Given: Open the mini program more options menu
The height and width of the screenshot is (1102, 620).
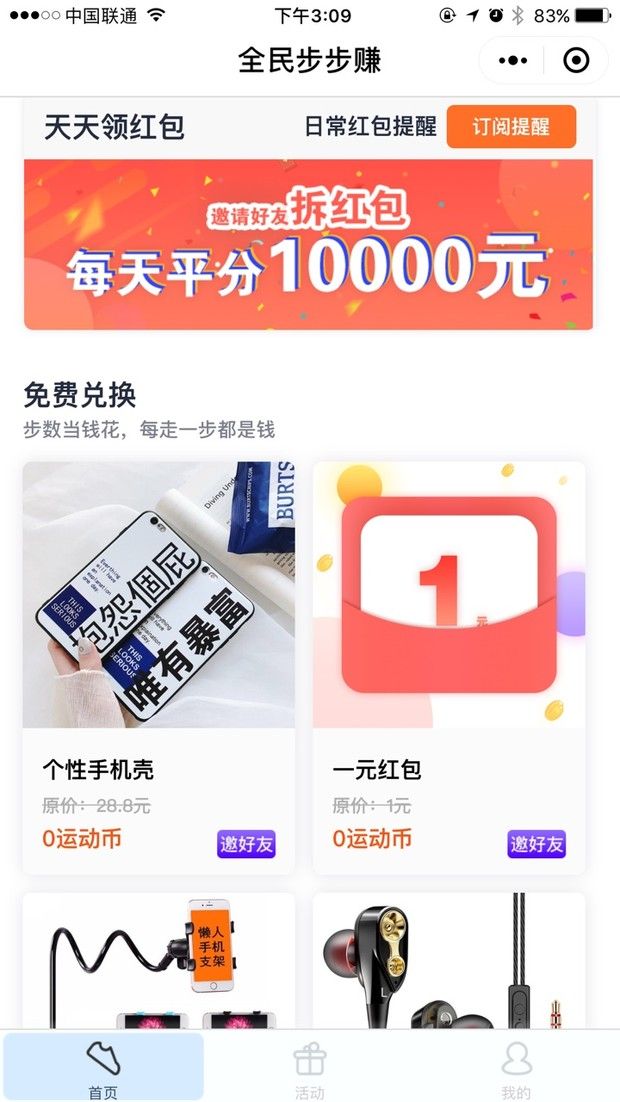Looking at the screenshot, I should click(x=513, y=61).
